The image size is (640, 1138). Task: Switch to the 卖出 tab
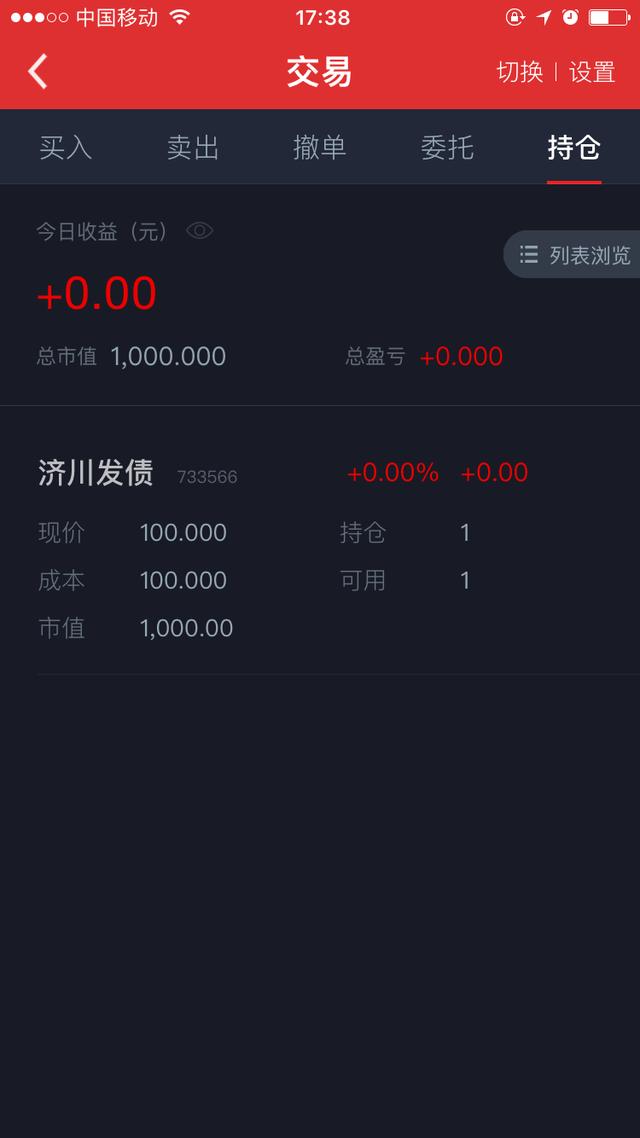coord(193,148)
